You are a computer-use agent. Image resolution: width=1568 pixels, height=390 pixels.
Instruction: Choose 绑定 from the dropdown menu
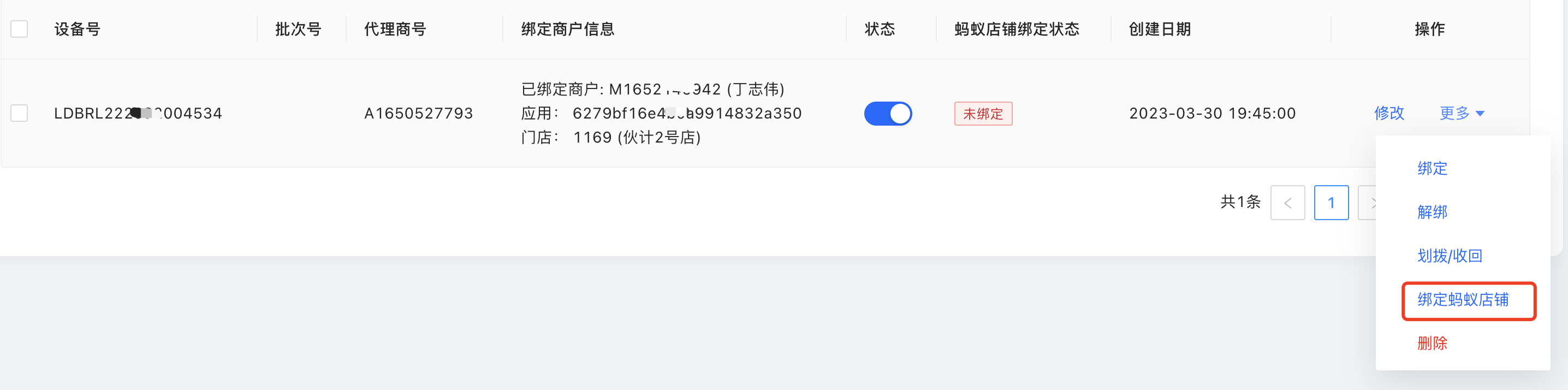point(1432,168)
